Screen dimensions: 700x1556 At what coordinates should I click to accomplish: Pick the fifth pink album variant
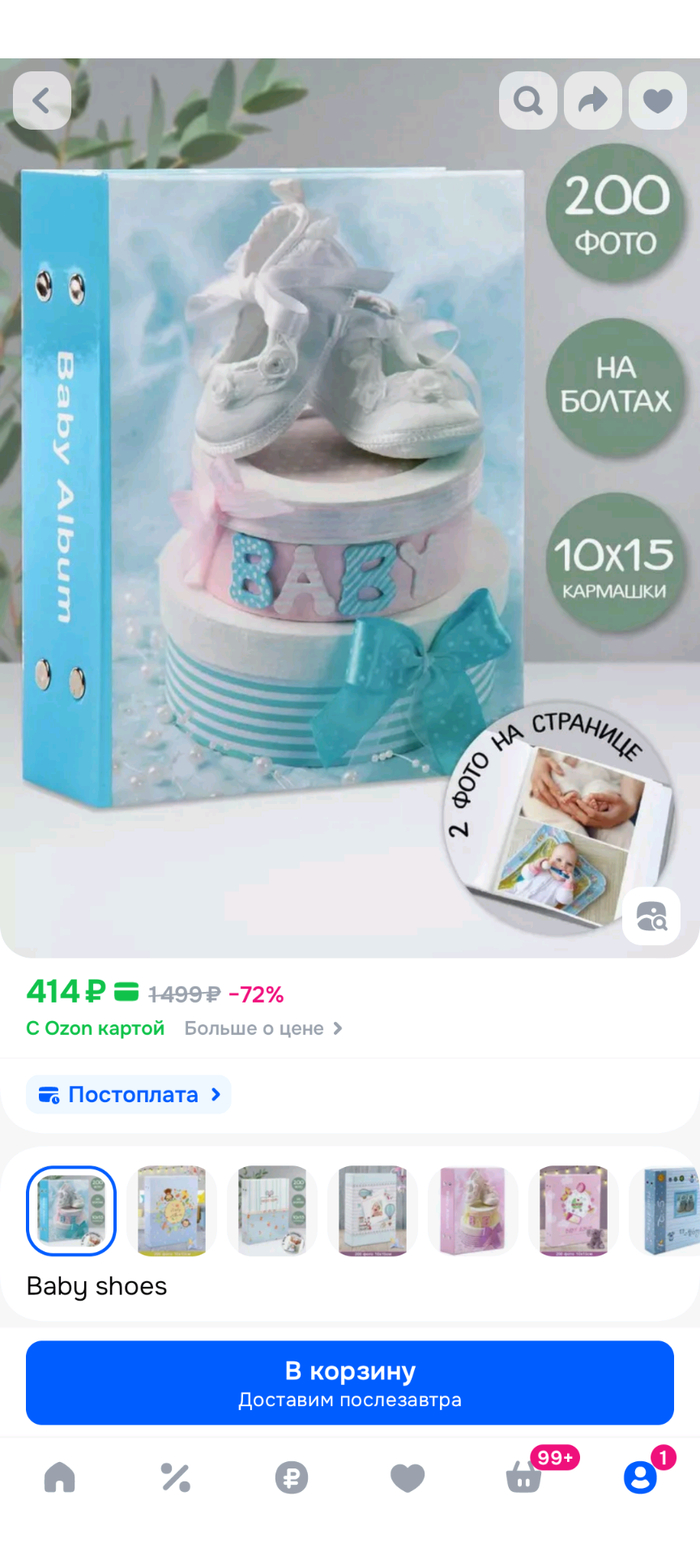click(x=472, y=1210)
